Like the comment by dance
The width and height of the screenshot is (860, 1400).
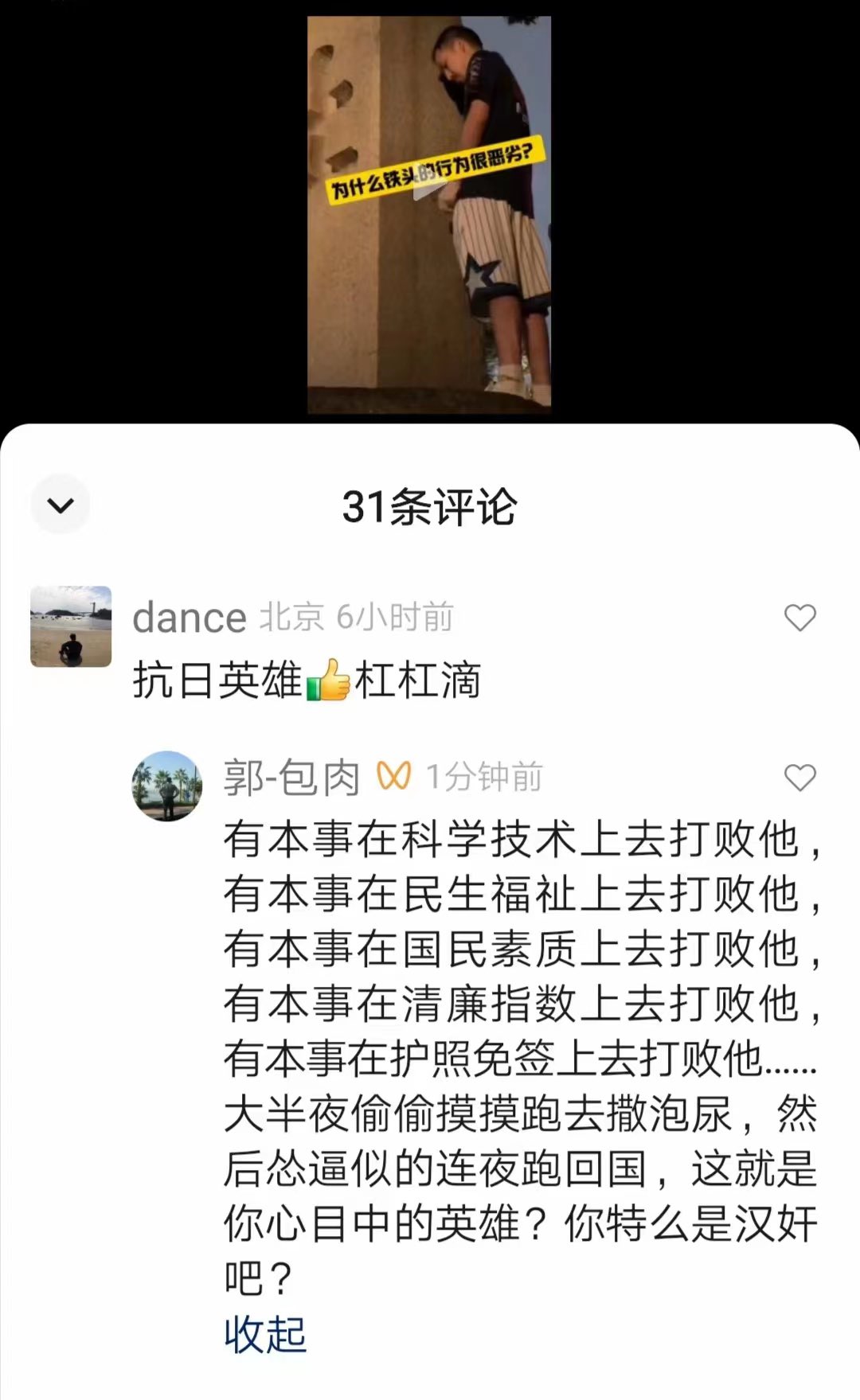pyautogui.click(x=799, y=618)
